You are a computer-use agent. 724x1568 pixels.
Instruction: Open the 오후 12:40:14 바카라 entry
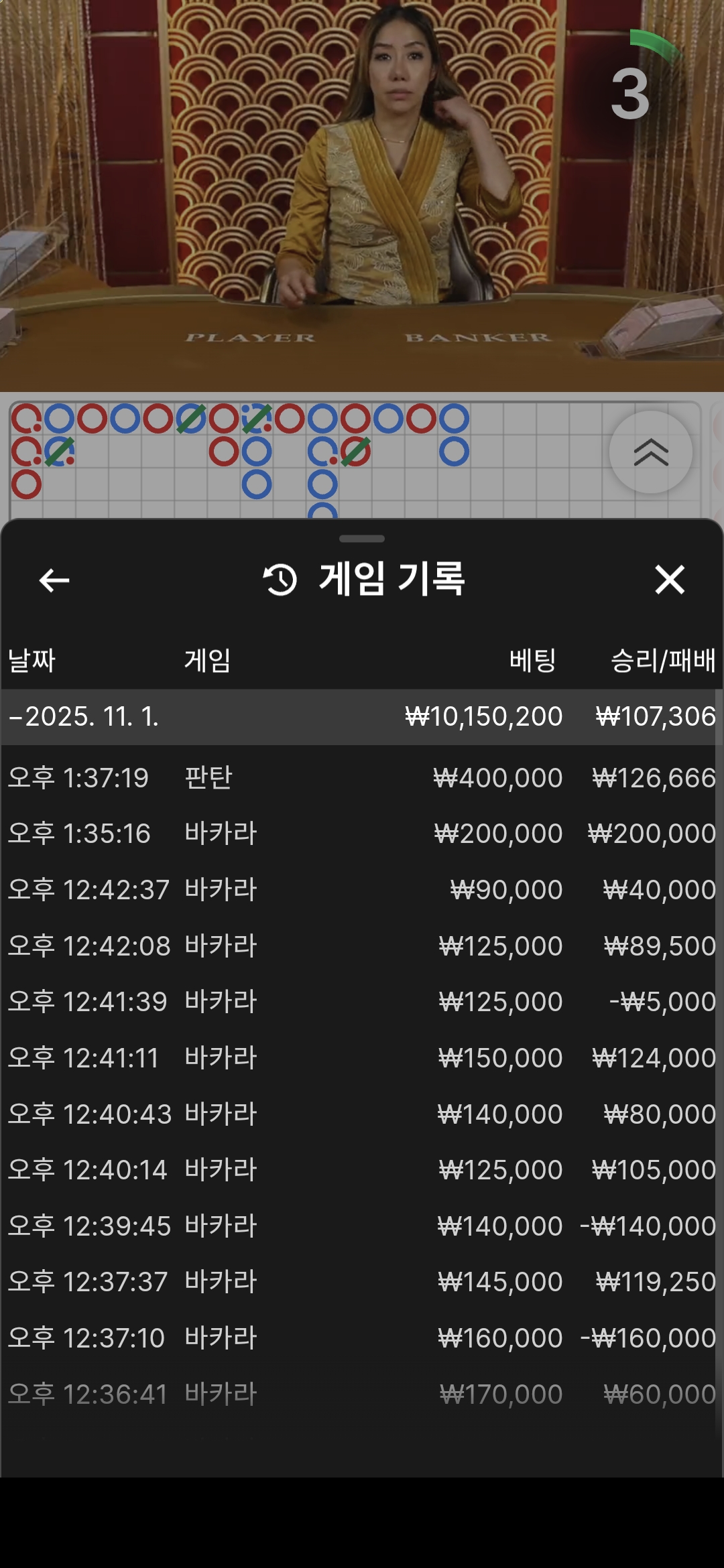[x=362, y=1170]
